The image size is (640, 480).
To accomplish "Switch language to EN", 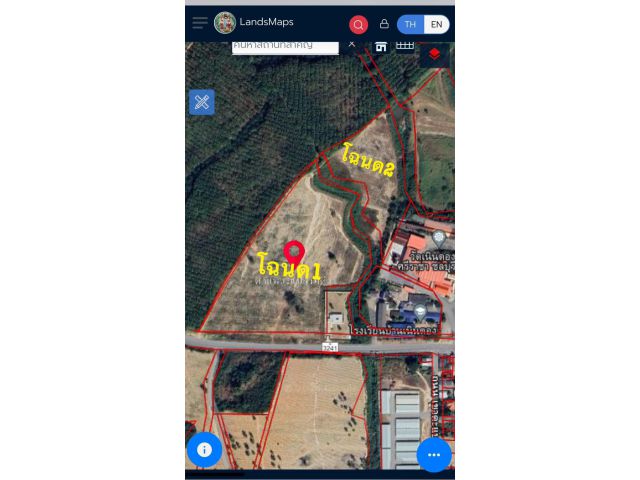I will [436, 24].
